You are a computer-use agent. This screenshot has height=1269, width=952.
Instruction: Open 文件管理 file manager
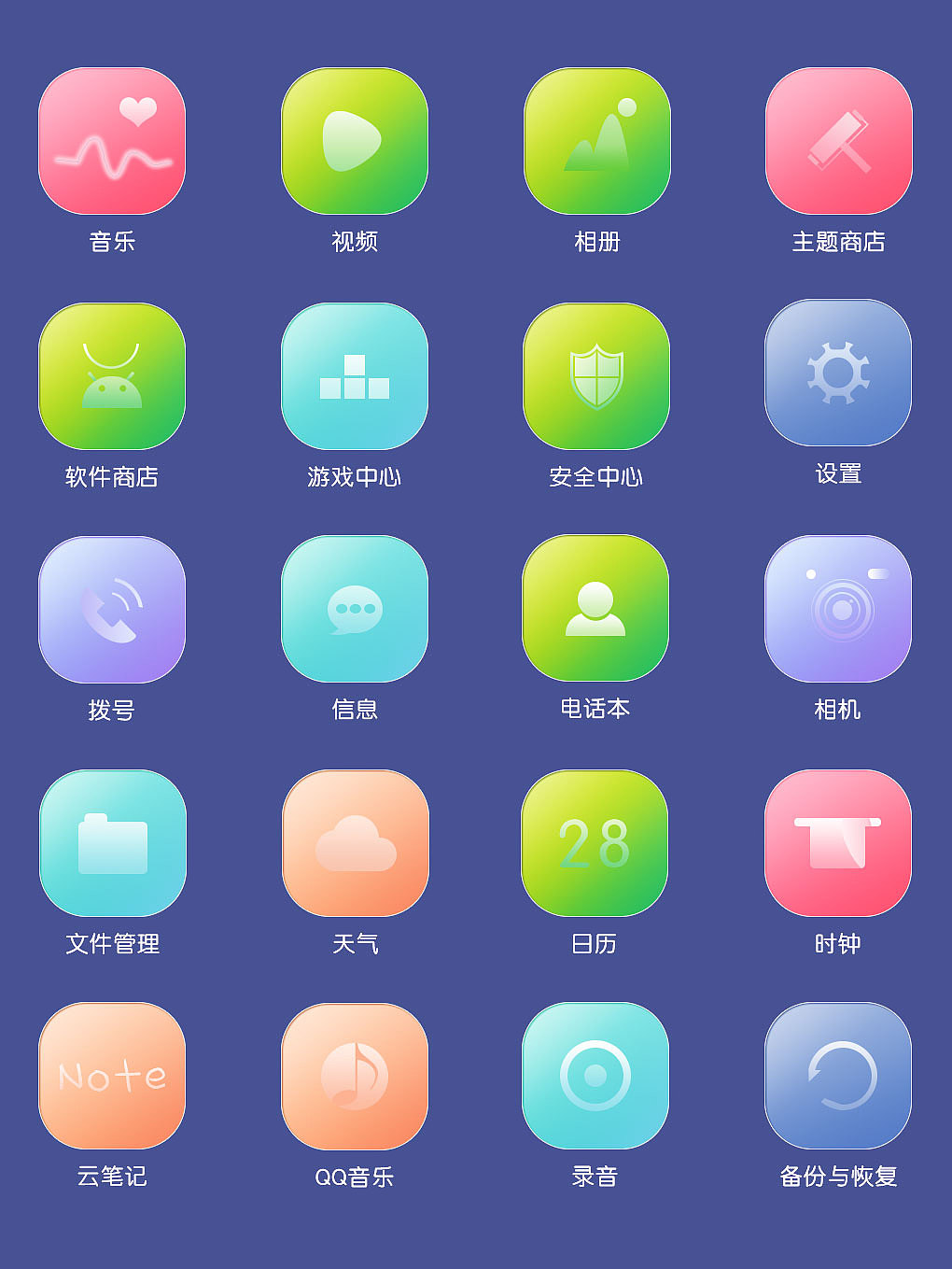coord(111,842)
